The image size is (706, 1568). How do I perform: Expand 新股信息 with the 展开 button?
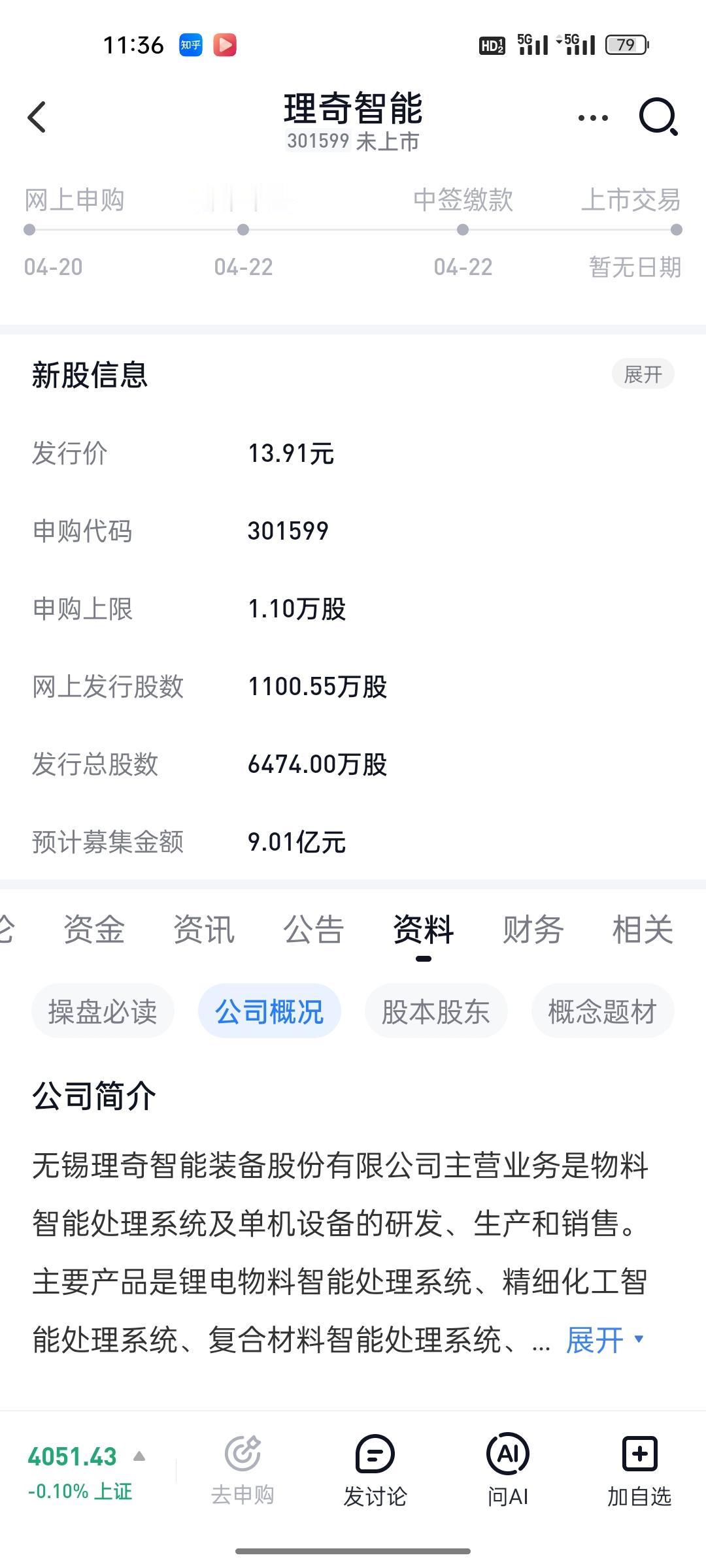[x=643, y=374]
